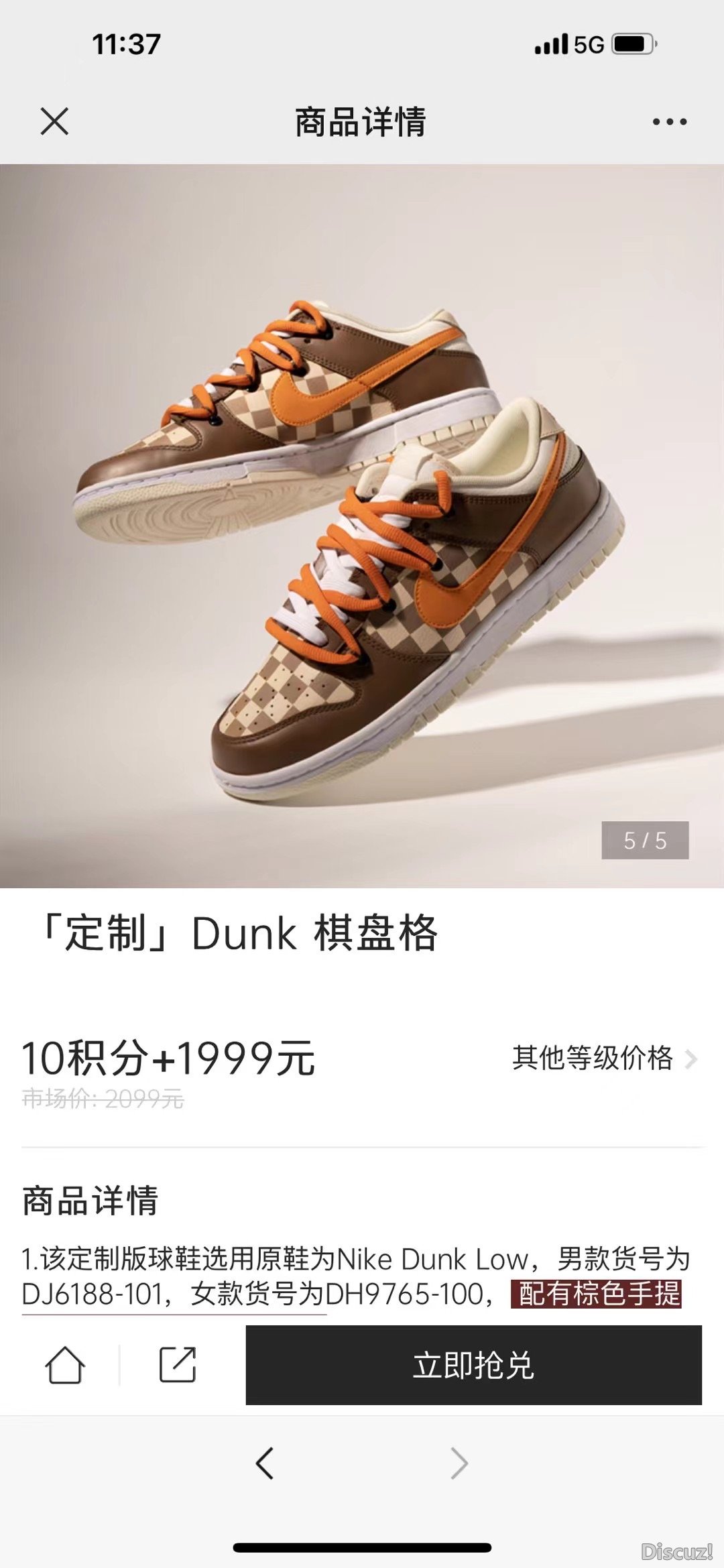Tap 立即抢兑 to redeem now

[473, 1365]
